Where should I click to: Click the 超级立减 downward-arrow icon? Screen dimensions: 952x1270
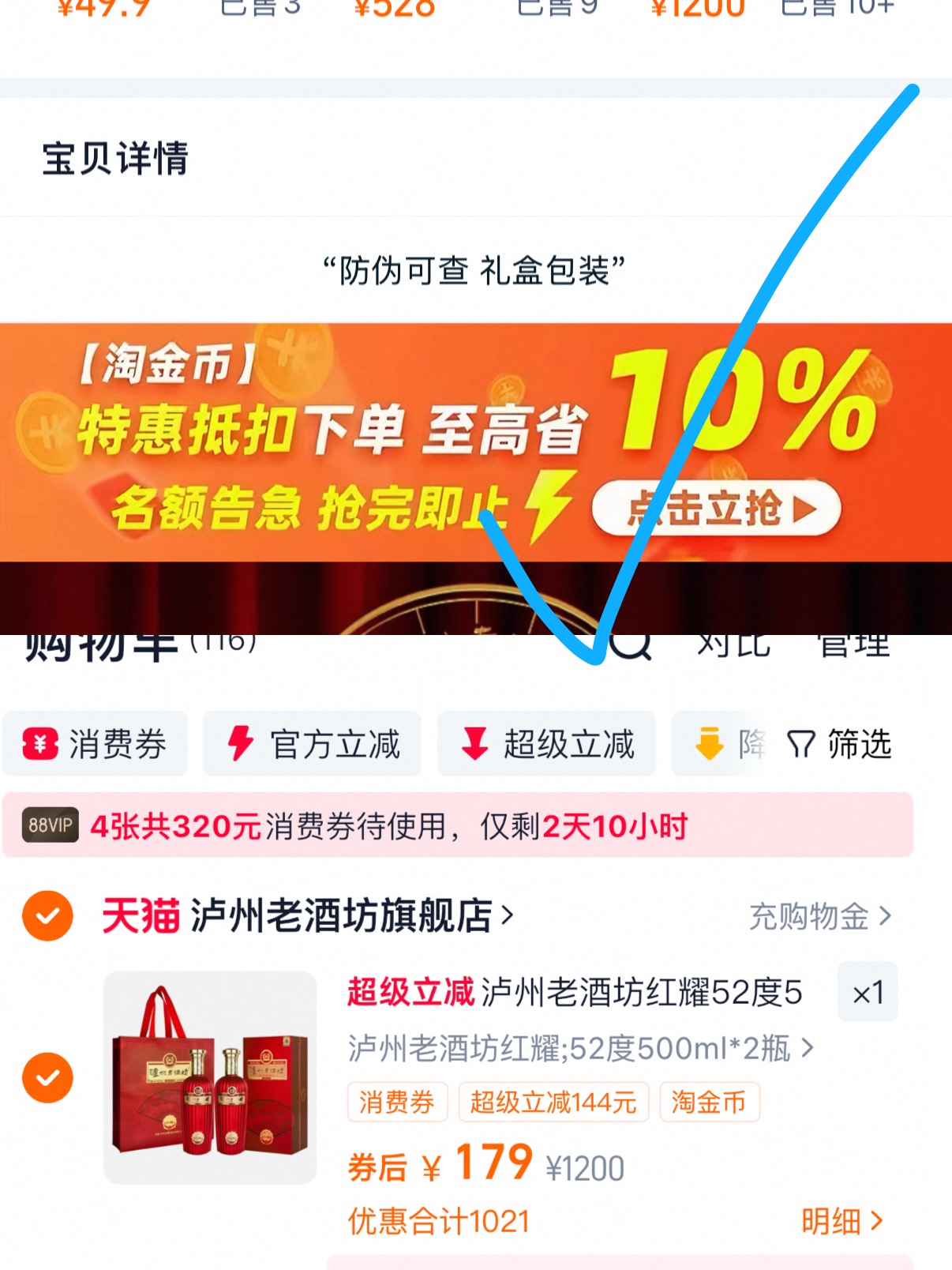(x=474, y=743)
